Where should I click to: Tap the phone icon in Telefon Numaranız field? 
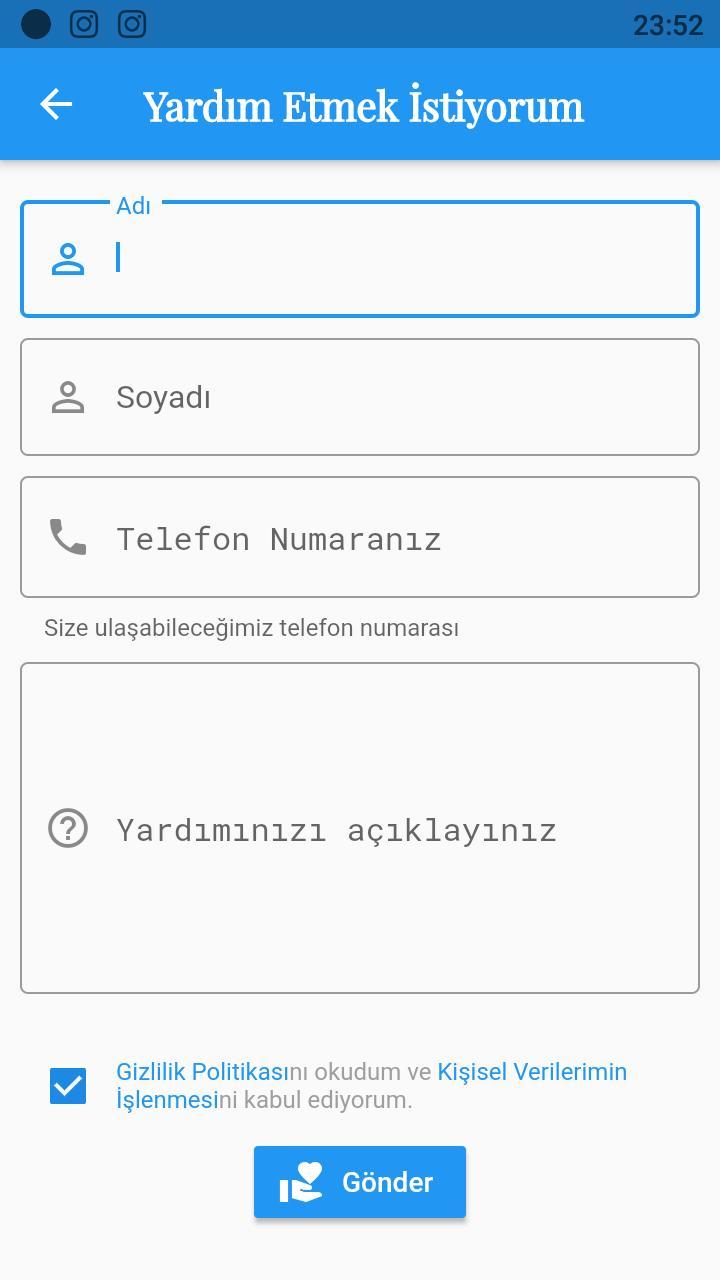[x=68, y=537]
